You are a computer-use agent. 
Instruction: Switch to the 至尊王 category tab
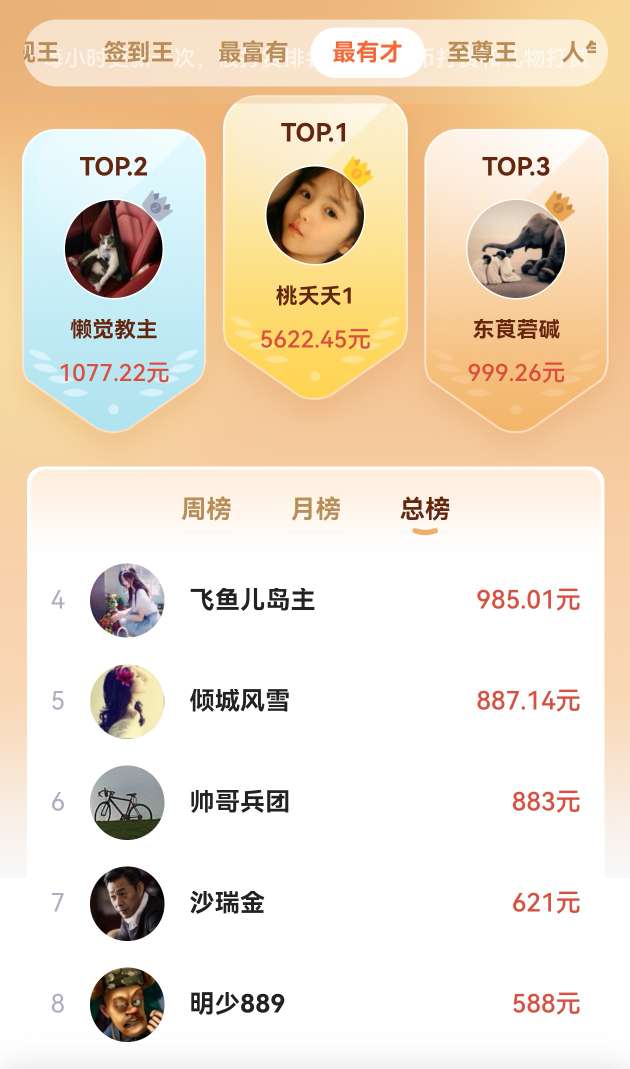coord(482,52)
